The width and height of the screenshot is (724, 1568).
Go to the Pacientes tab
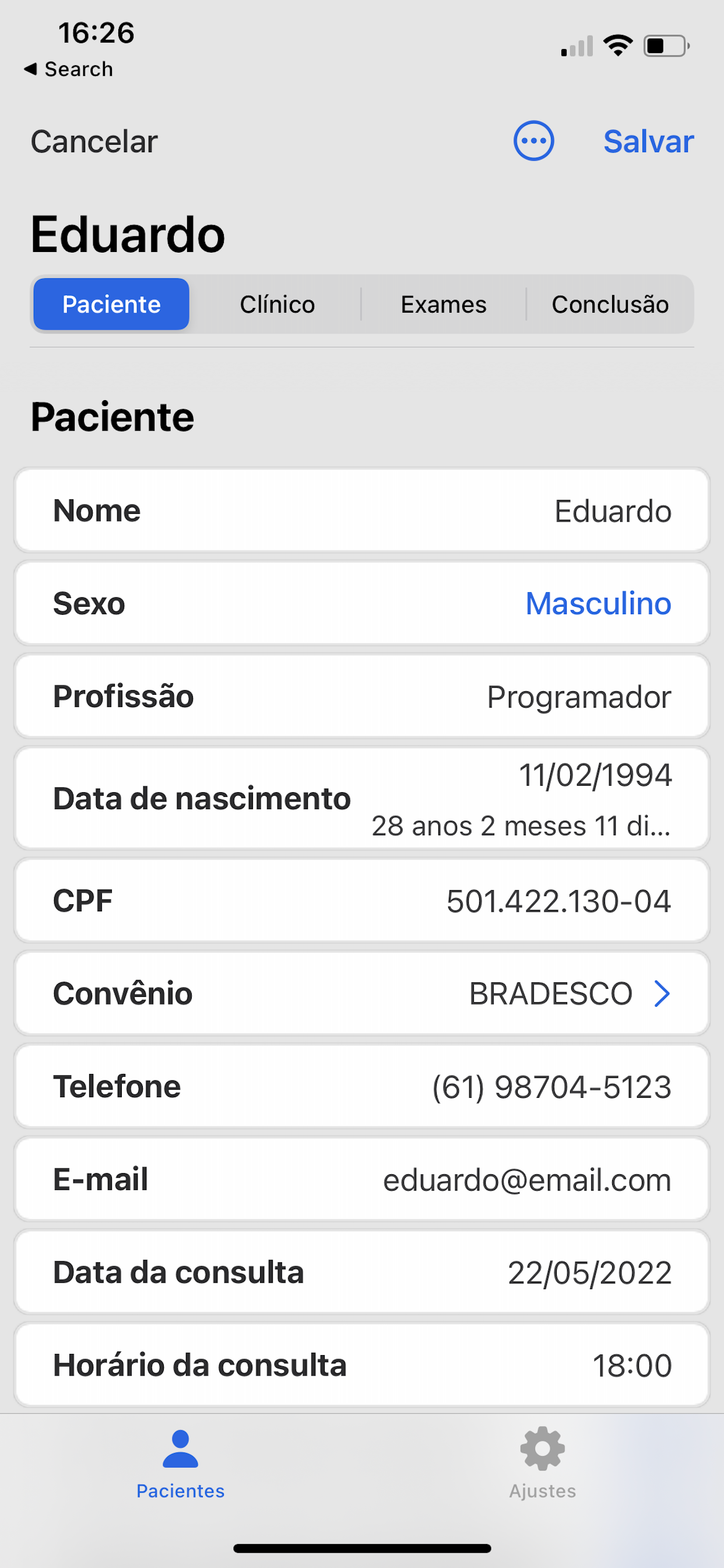[x=181, y=1464]
